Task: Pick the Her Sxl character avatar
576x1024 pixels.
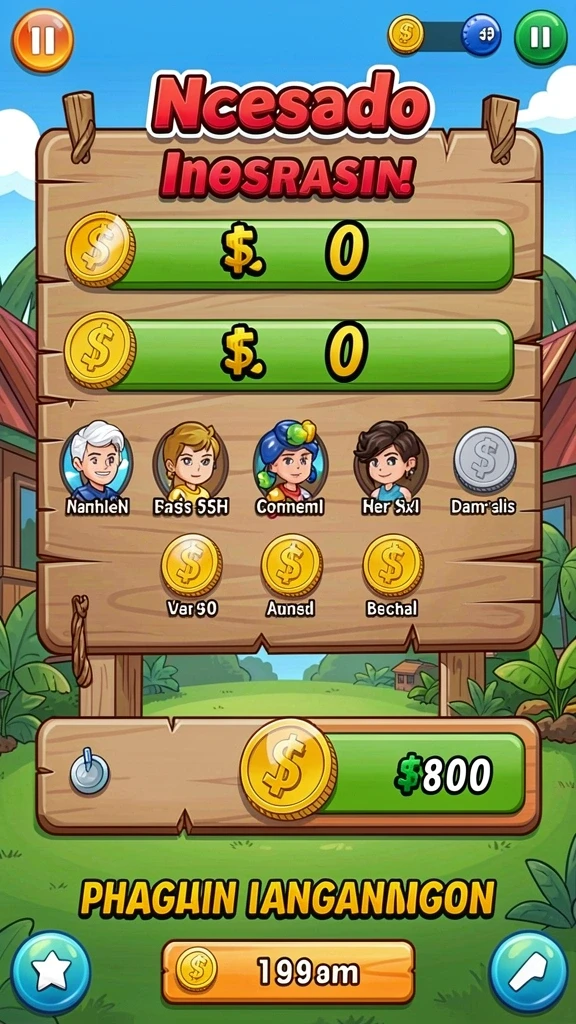Action: click(391, 461)
